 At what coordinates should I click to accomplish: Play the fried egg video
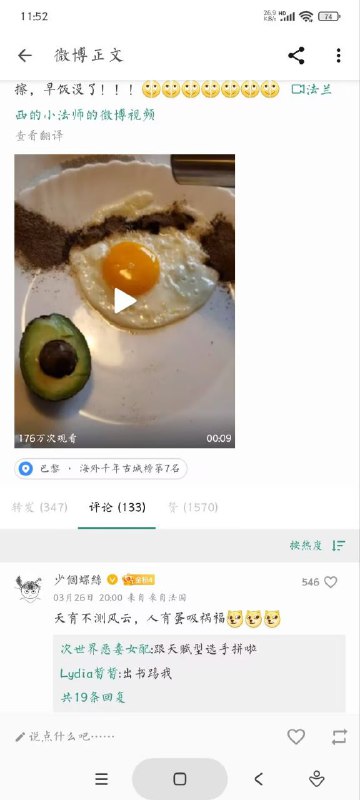tap(124, 301)
